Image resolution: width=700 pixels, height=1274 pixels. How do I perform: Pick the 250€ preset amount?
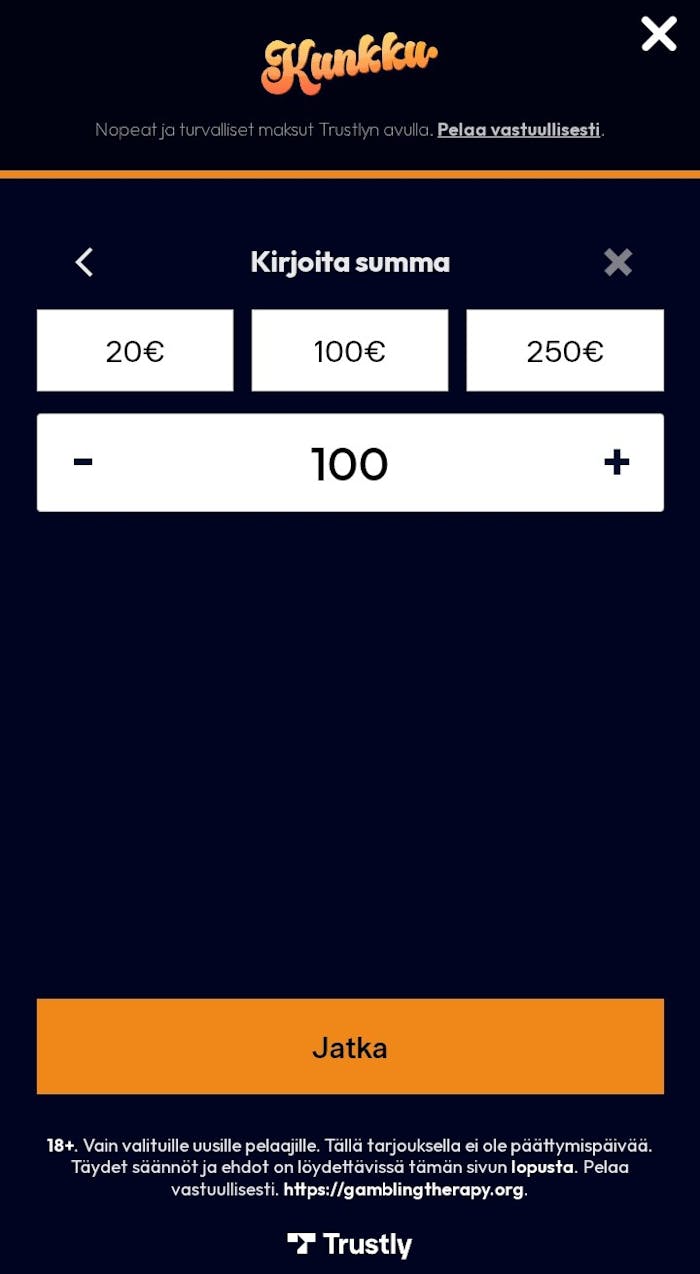click(x=564, y=351)
